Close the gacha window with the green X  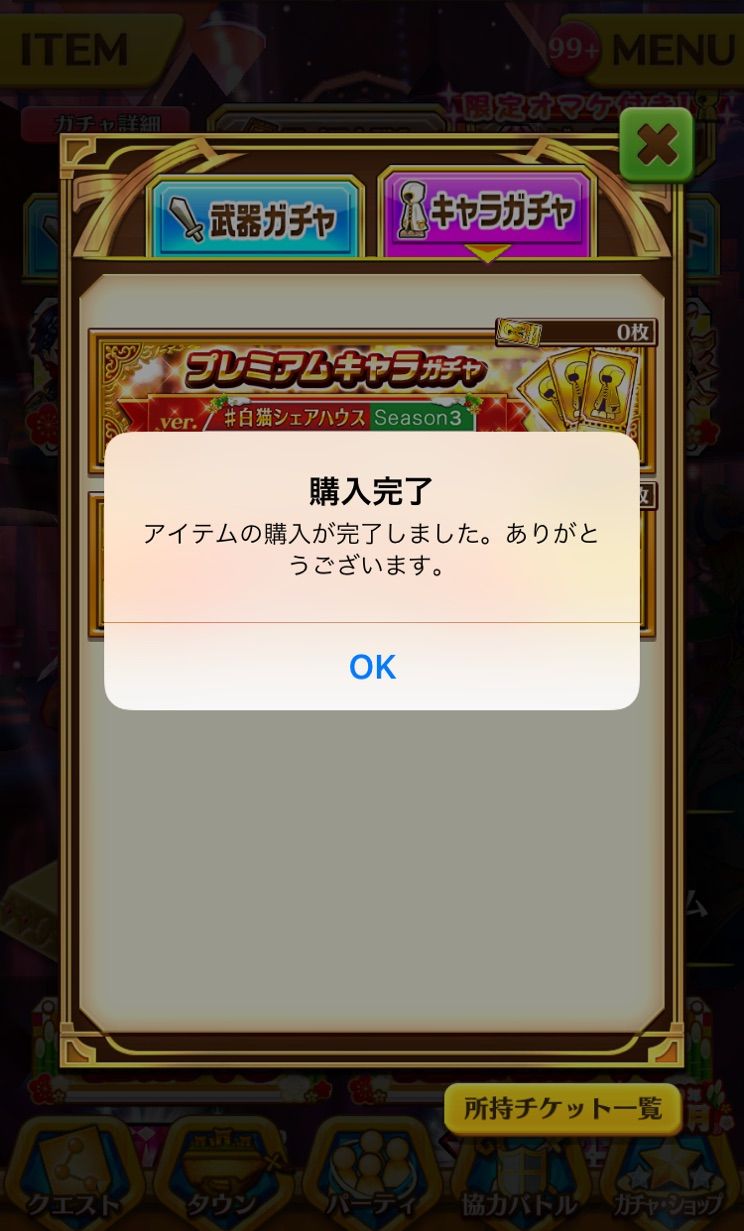pos(655,142)
